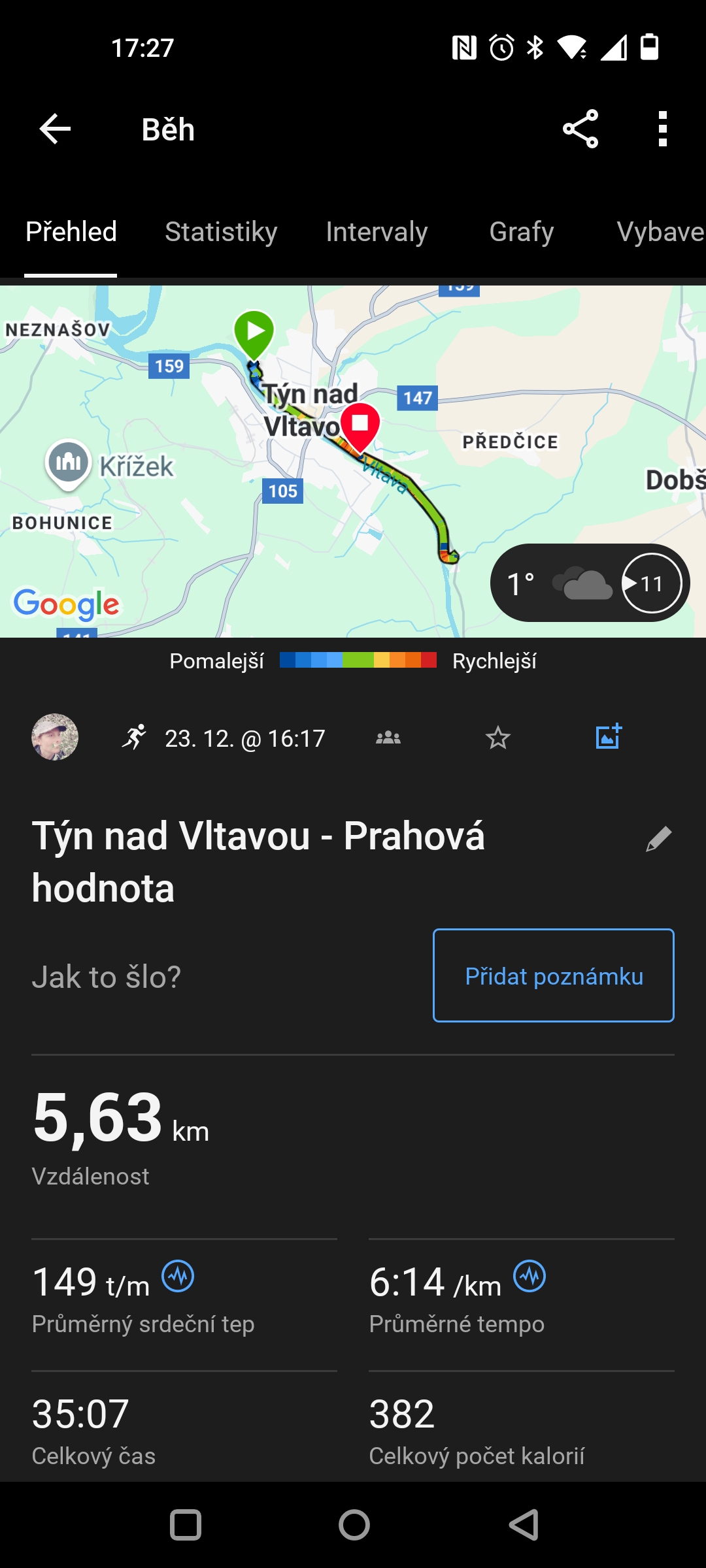Open heart rate info icon beside 149 t/m
This screenshot has width=706, height=1568.
[x=178, y=1276]
